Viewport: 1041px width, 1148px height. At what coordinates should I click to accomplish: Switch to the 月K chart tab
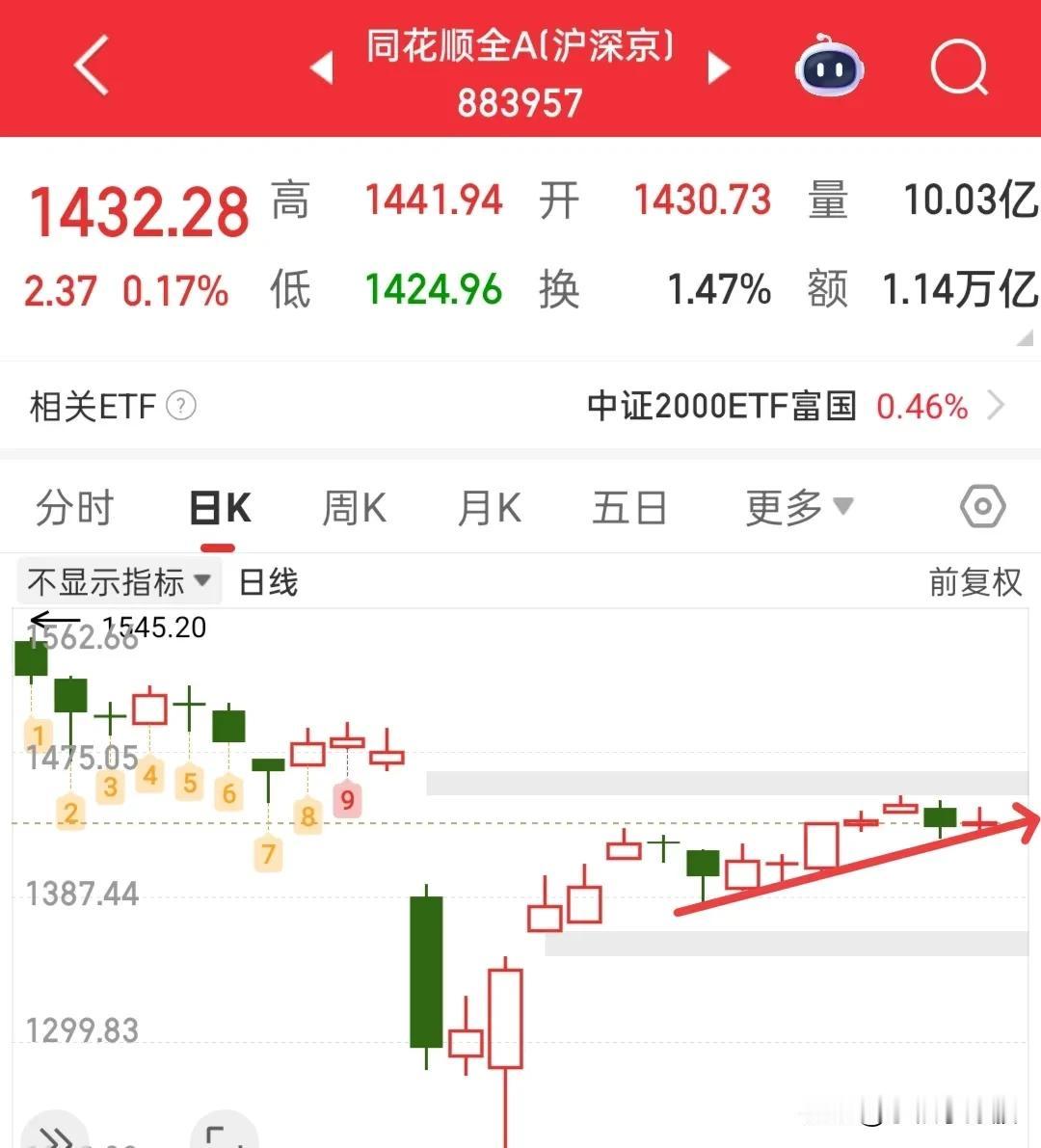(489, 507)
